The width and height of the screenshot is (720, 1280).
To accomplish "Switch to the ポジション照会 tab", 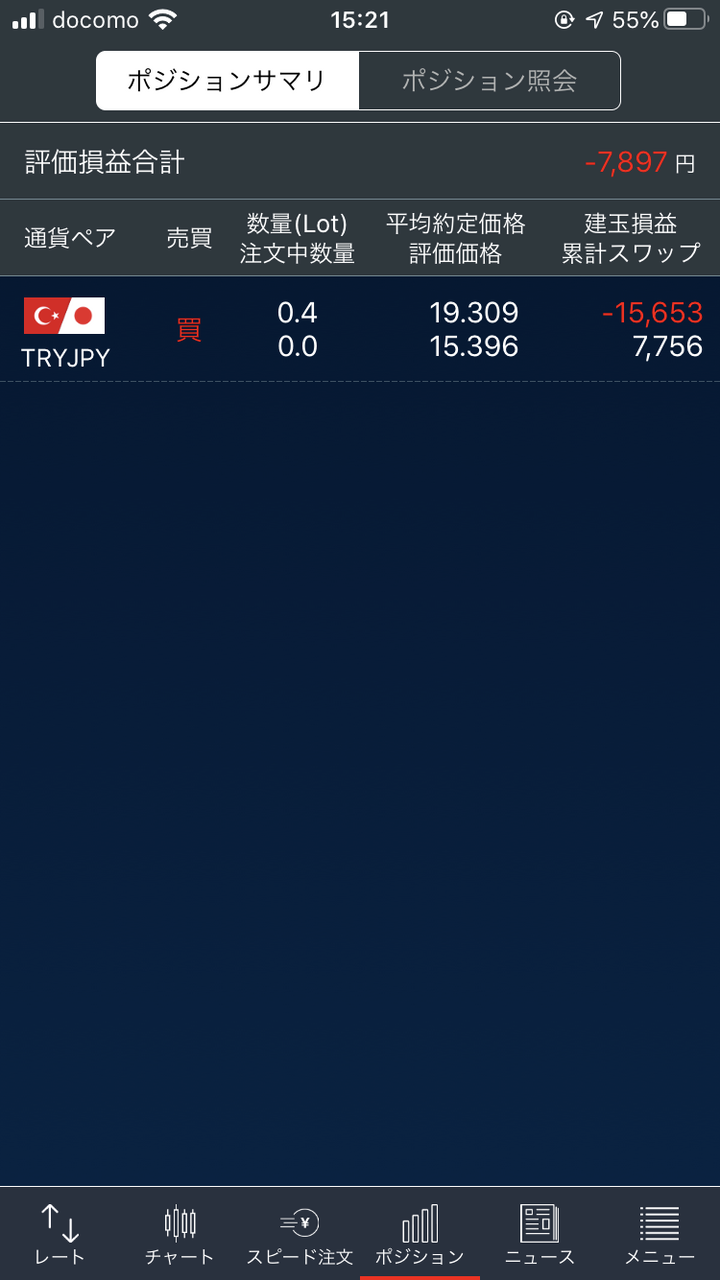I will pos(489,81).
